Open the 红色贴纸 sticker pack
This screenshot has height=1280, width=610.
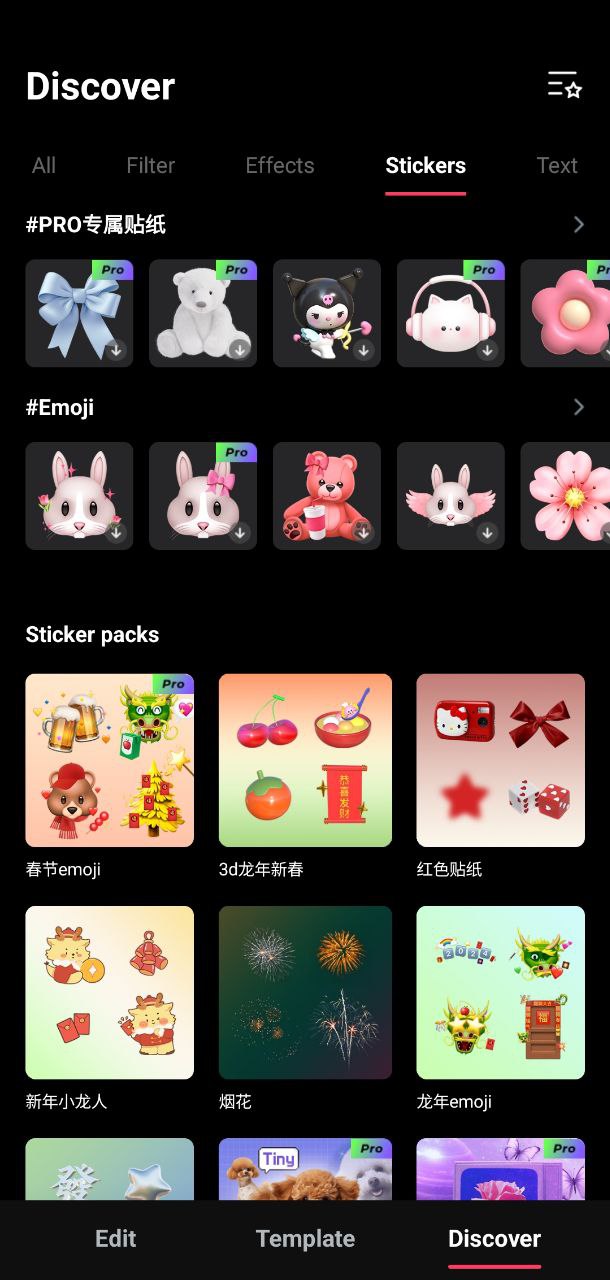[500, 760]
